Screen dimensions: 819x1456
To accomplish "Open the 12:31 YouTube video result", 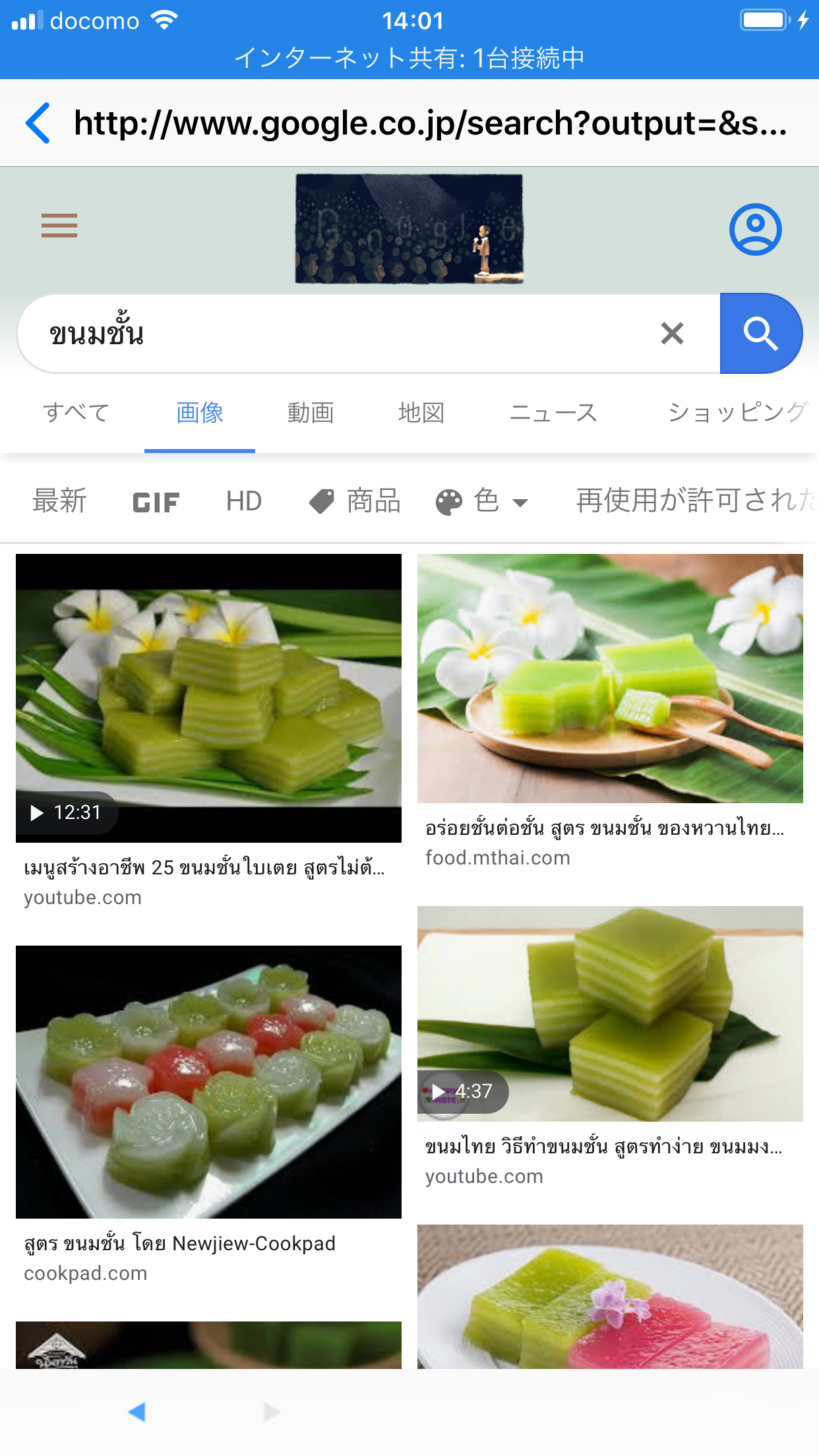I will tap(208, 698).
